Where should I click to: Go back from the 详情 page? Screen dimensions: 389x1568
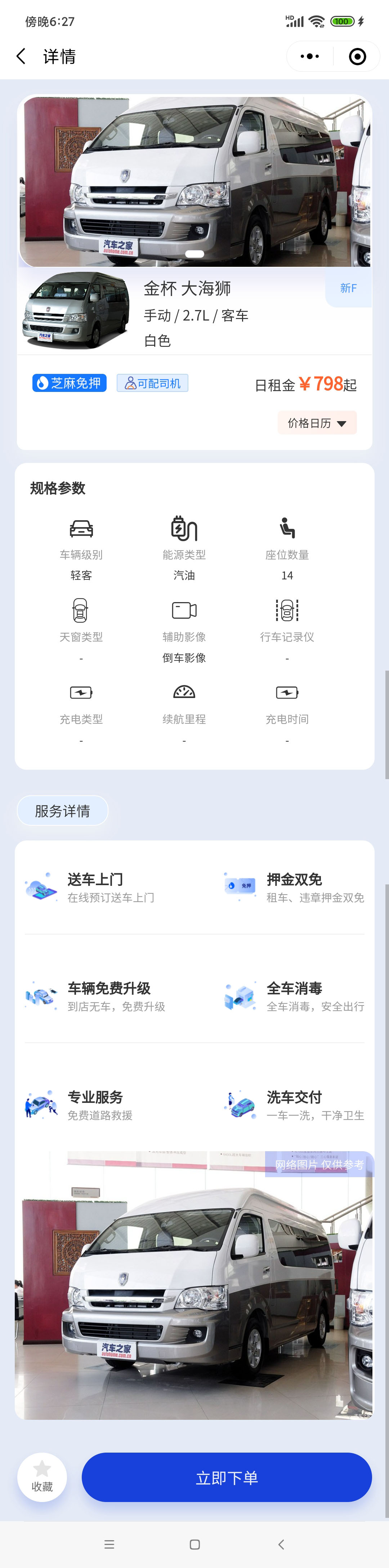pos(21,57)
